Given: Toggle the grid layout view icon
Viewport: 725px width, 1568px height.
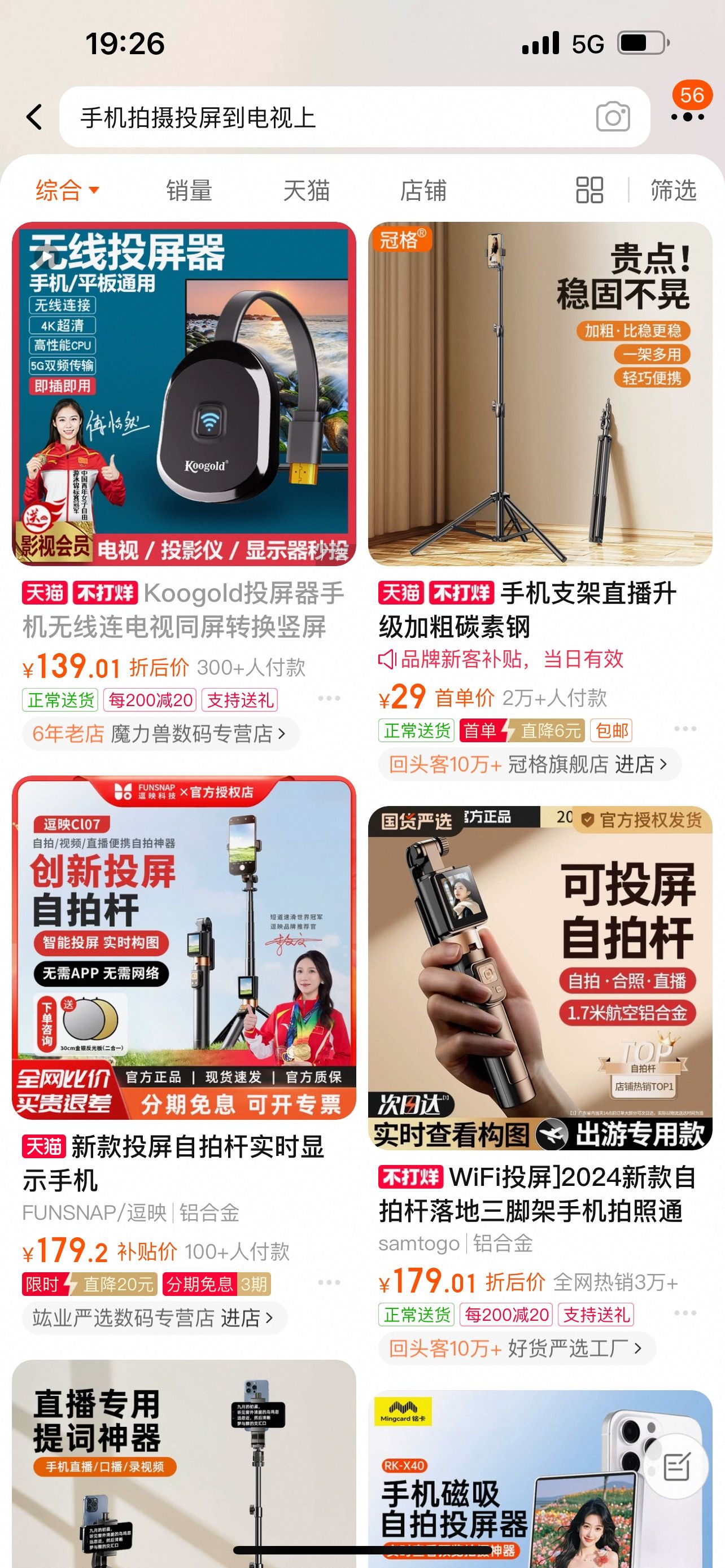Looking at the screenshot, I should (x=589, y=190).
